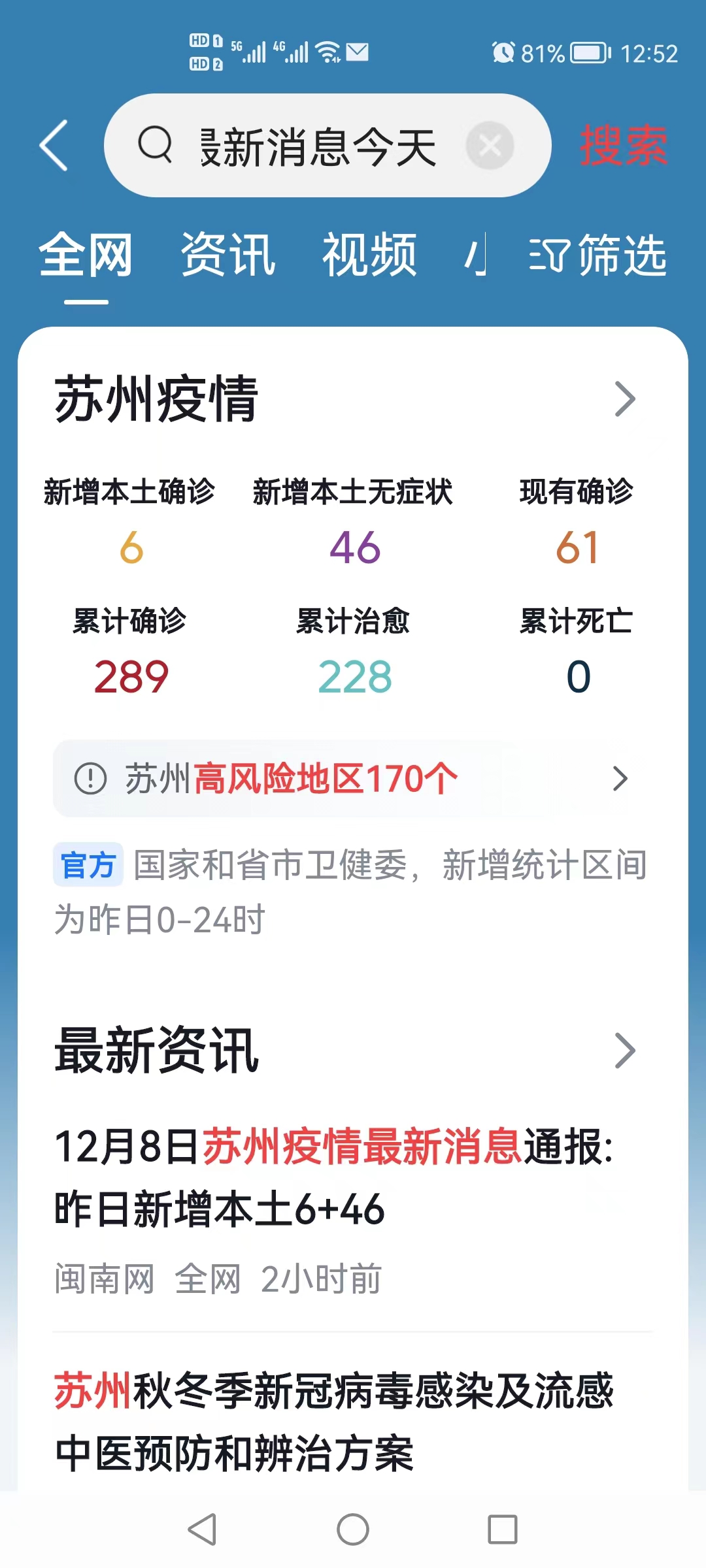
Task: Clear the search text with the X
Action: 490,146
